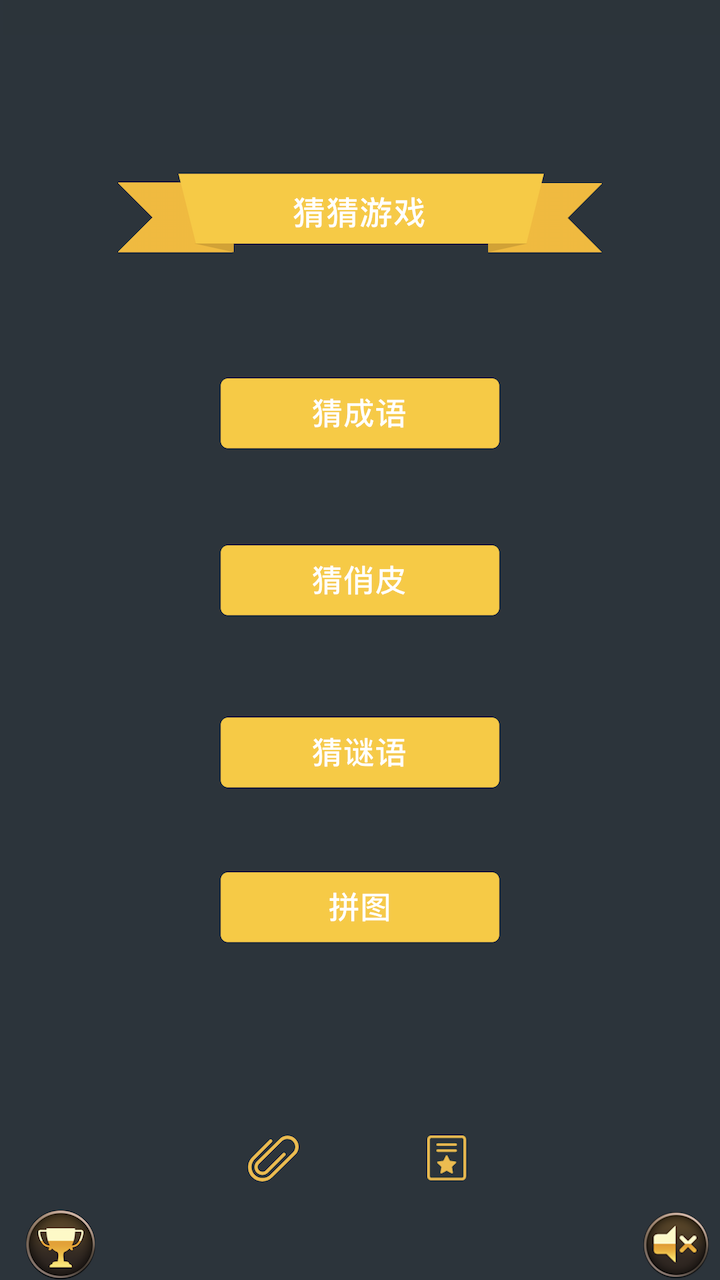View the trophy leaderboard

tap(61, 1245)
